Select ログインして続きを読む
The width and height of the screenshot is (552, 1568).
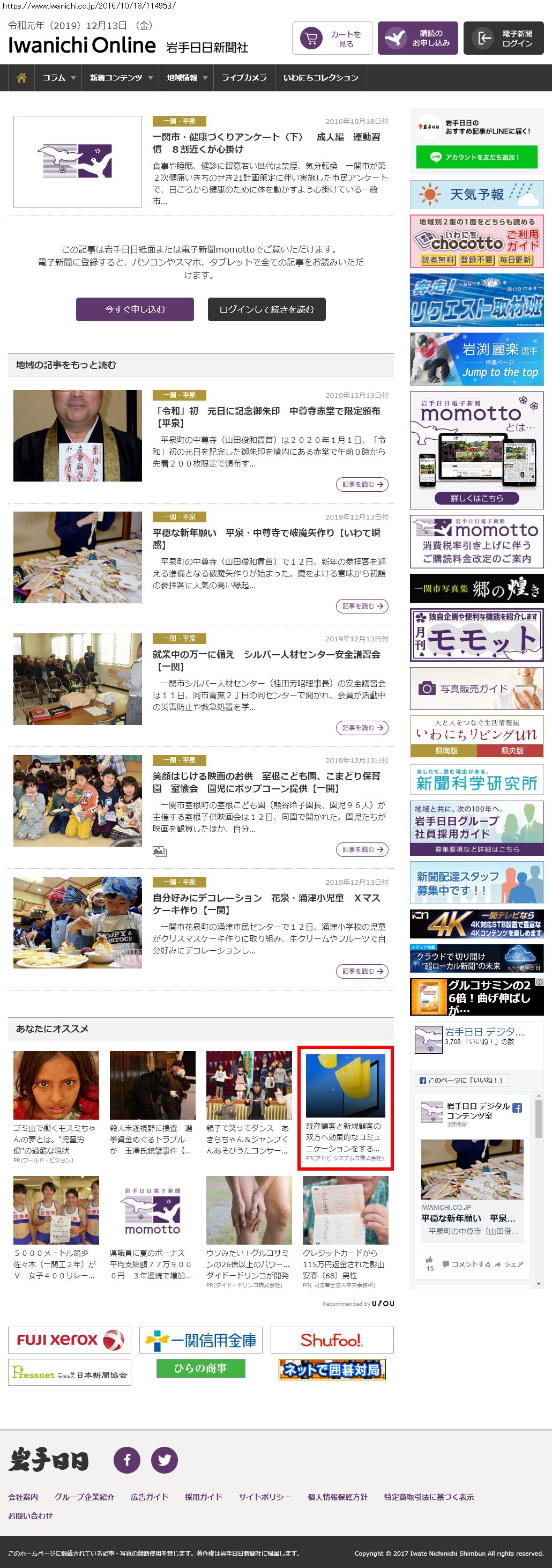266,309
